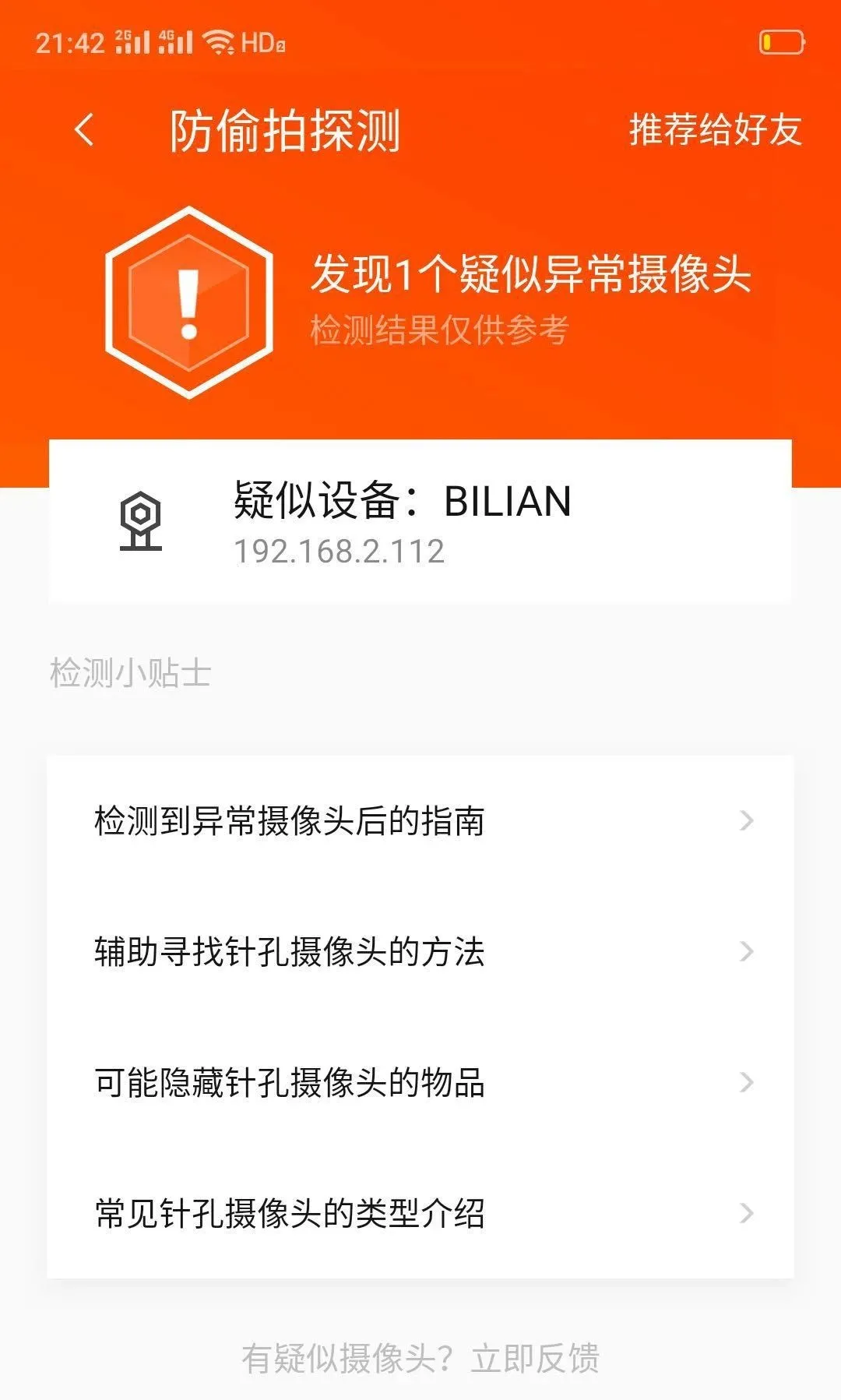Image resolution: width=841 pixels, height=1400 pixels.
Task: Go back using the arrow icon
Action: click(84, 129)
